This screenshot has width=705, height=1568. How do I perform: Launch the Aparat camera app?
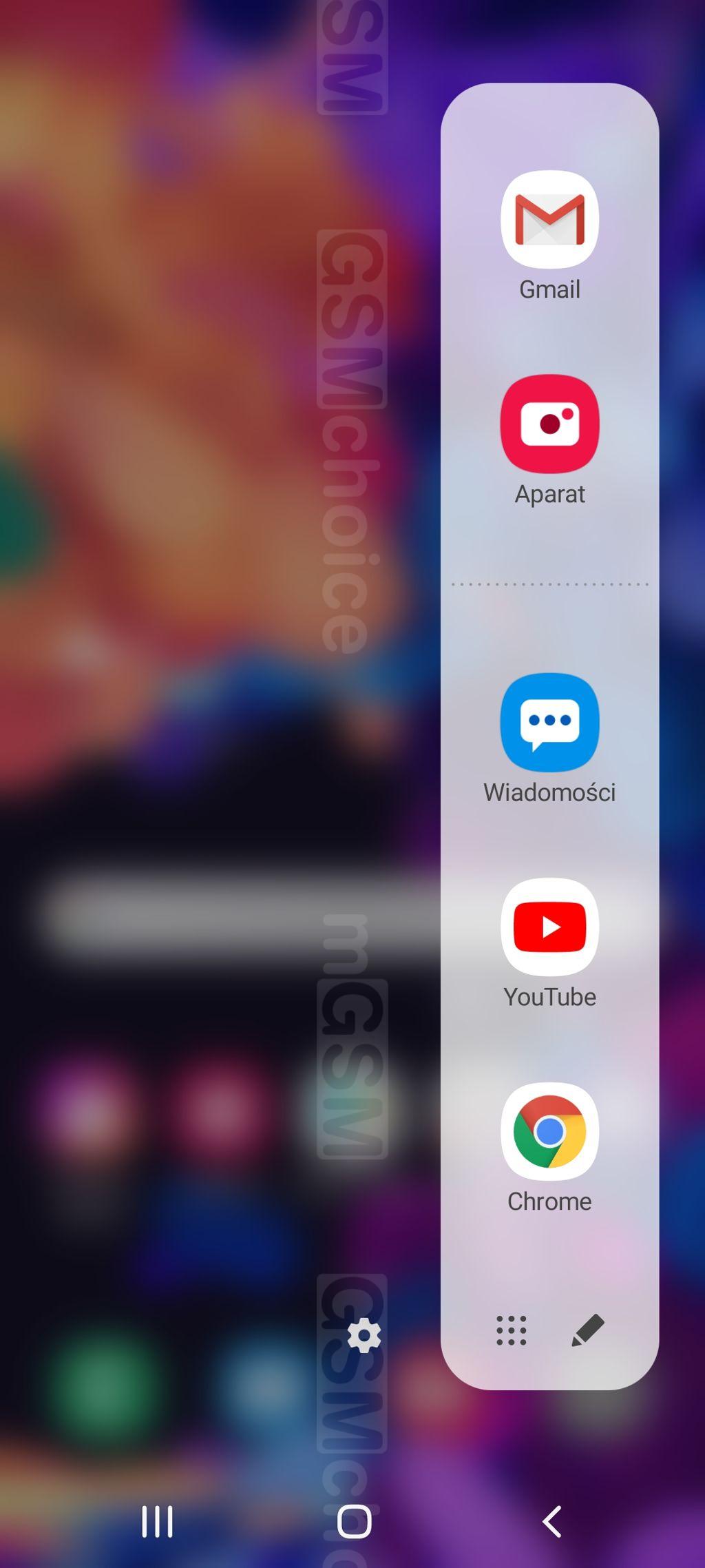coord(549,423)
